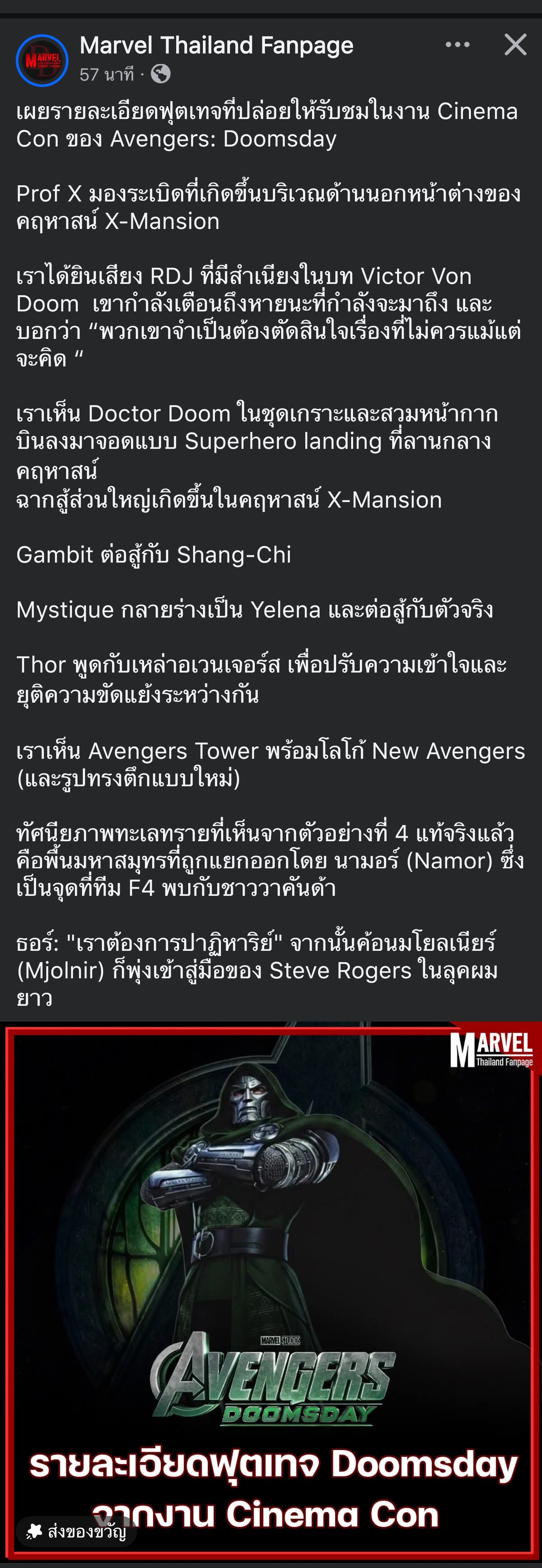Image resolution: width=542 pixels, height=1568 pixels.
Task: Tap the Marvel Thailand Fanpage page name
Action: pyautogui.click(x=216, y=46)
